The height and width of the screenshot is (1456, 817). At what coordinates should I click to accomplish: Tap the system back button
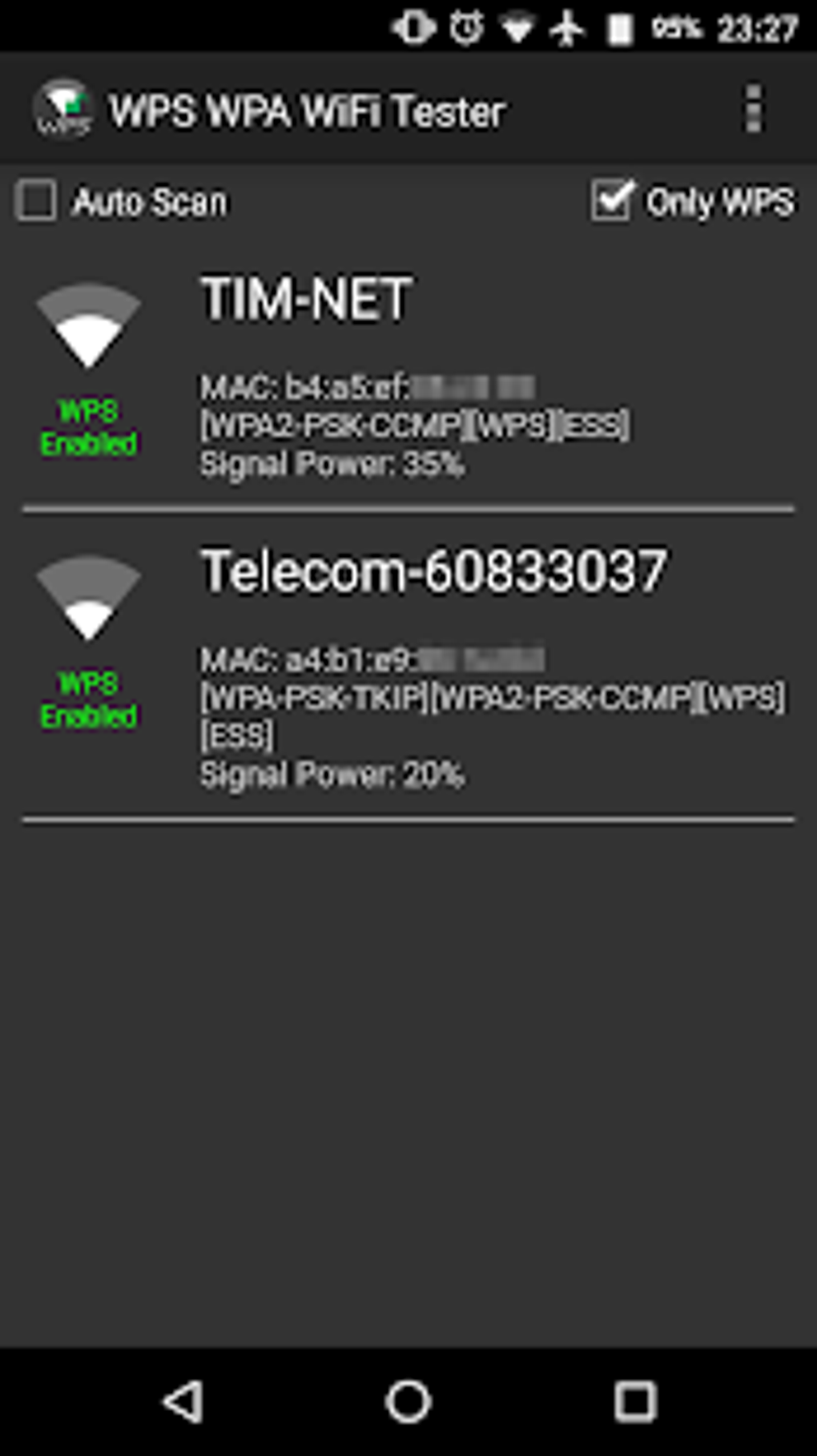pos(183,1402)
